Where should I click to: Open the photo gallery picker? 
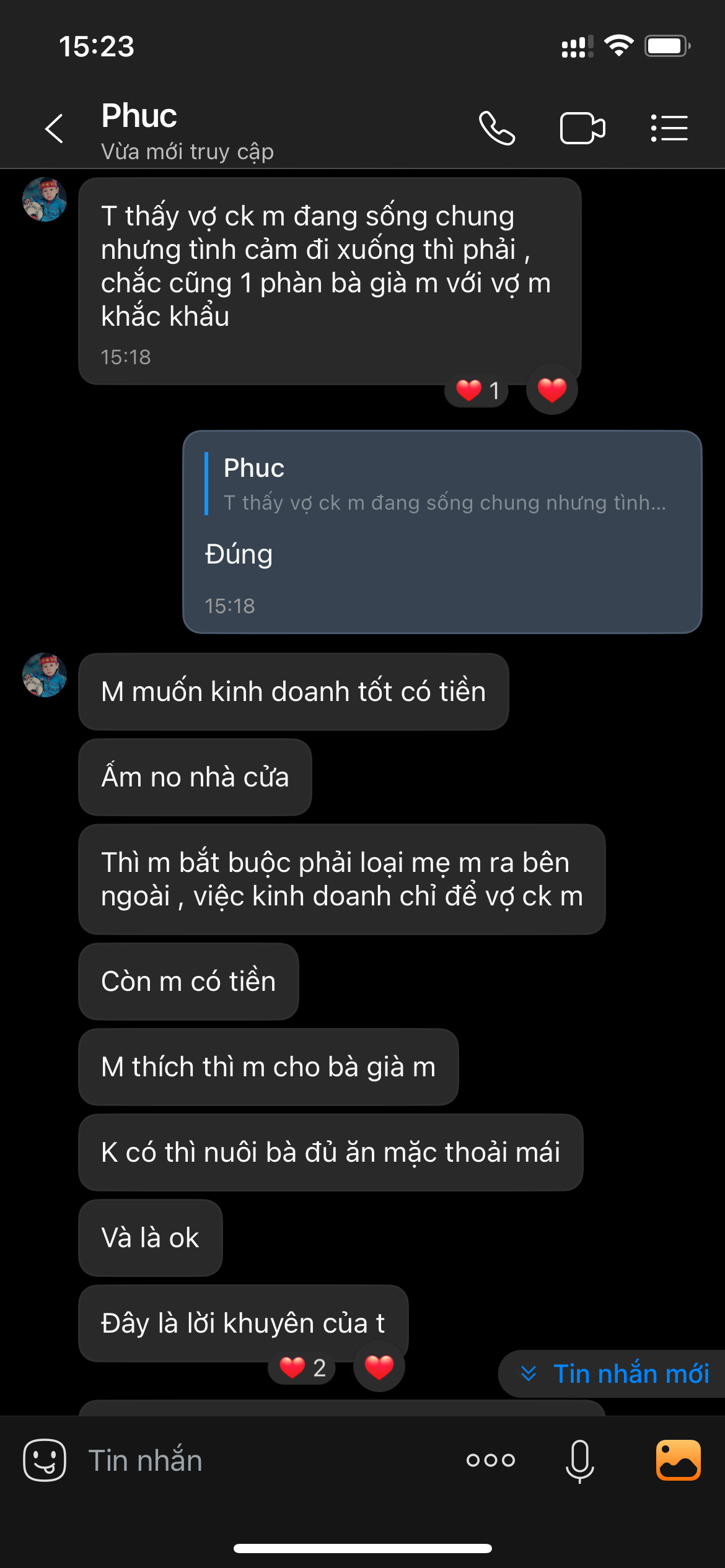click(679, 1460)
